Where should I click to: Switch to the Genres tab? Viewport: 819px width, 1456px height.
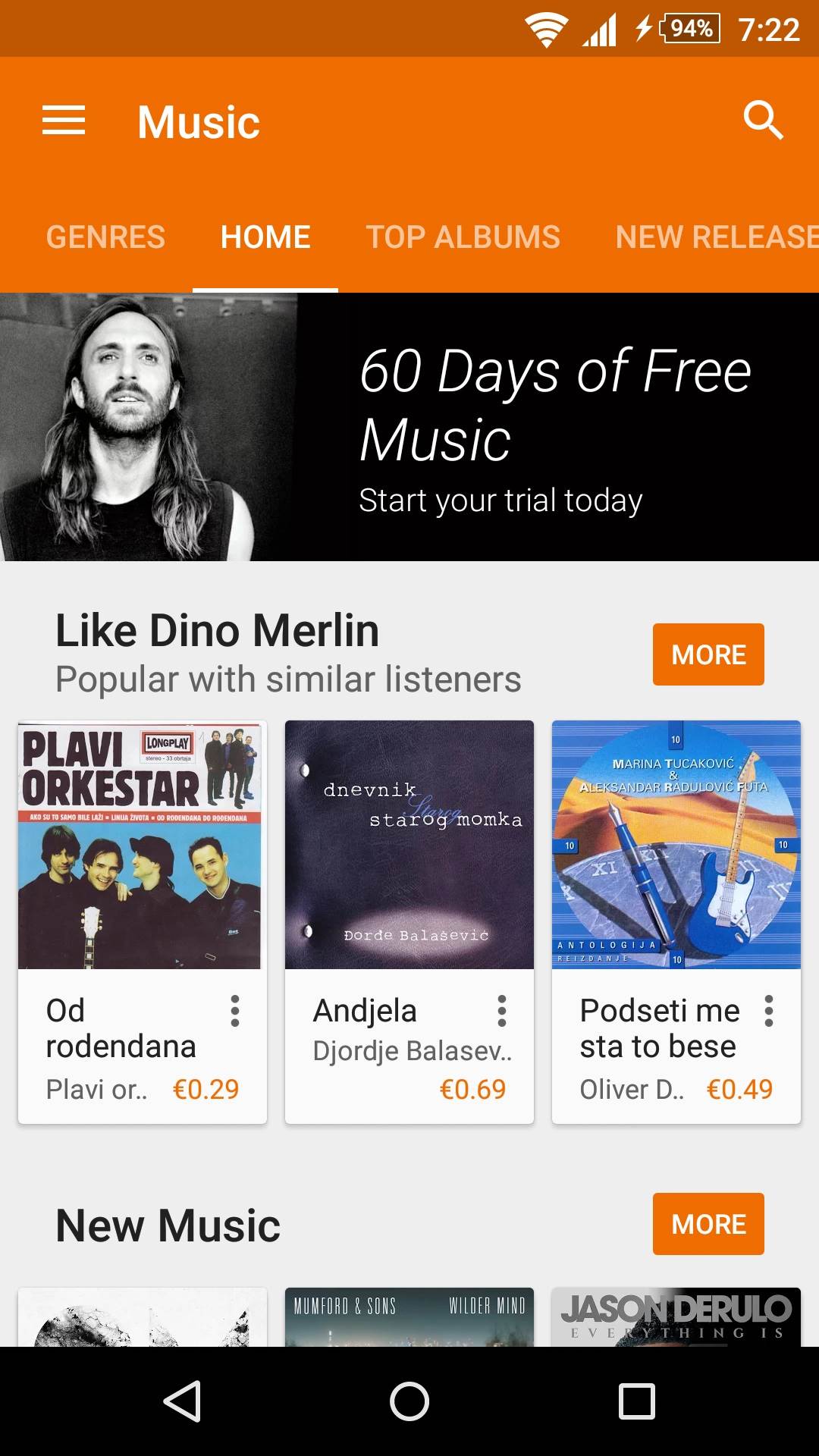[x=105, y=237]
